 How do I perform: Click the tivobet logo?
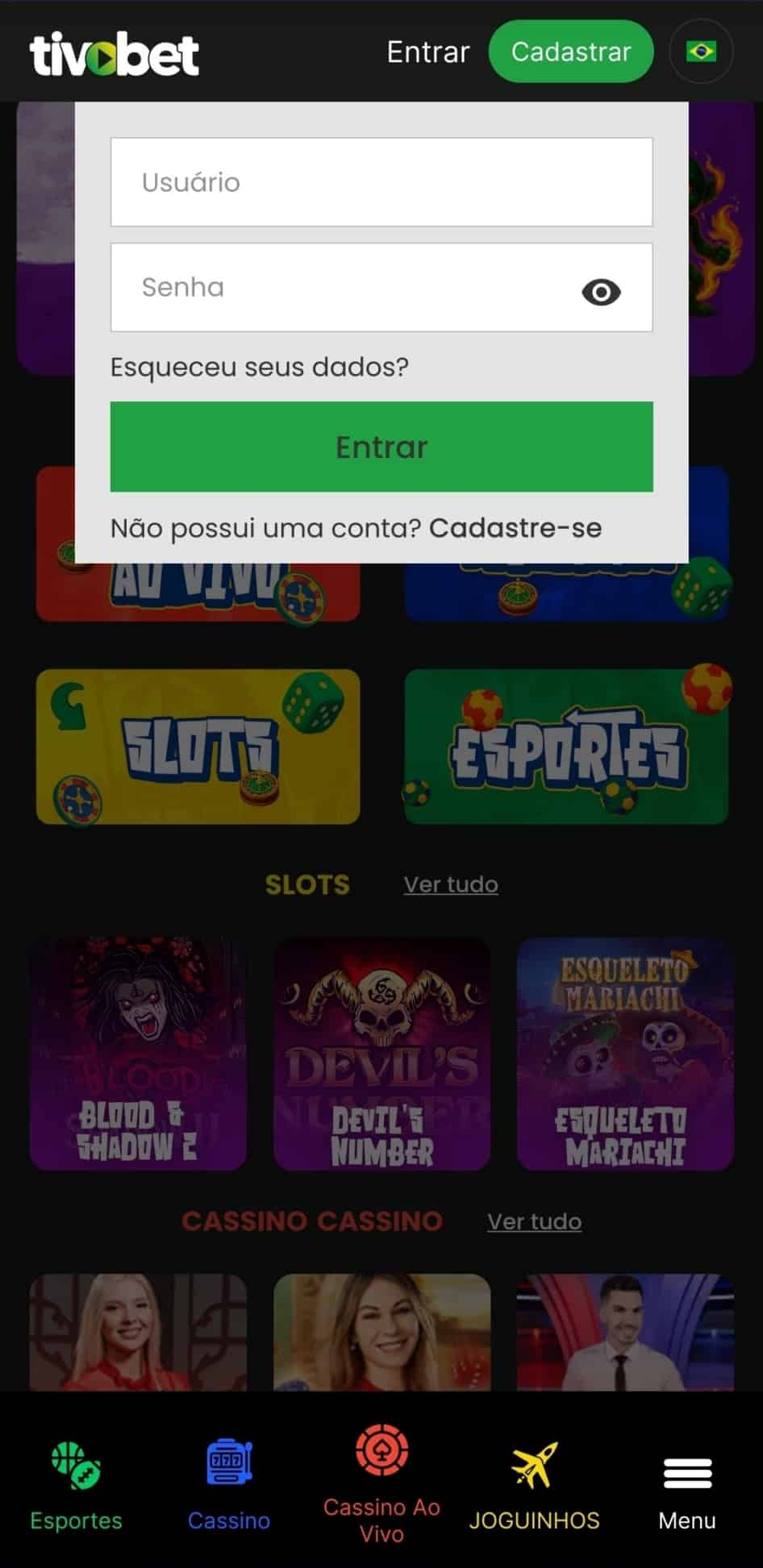(114, 52)
